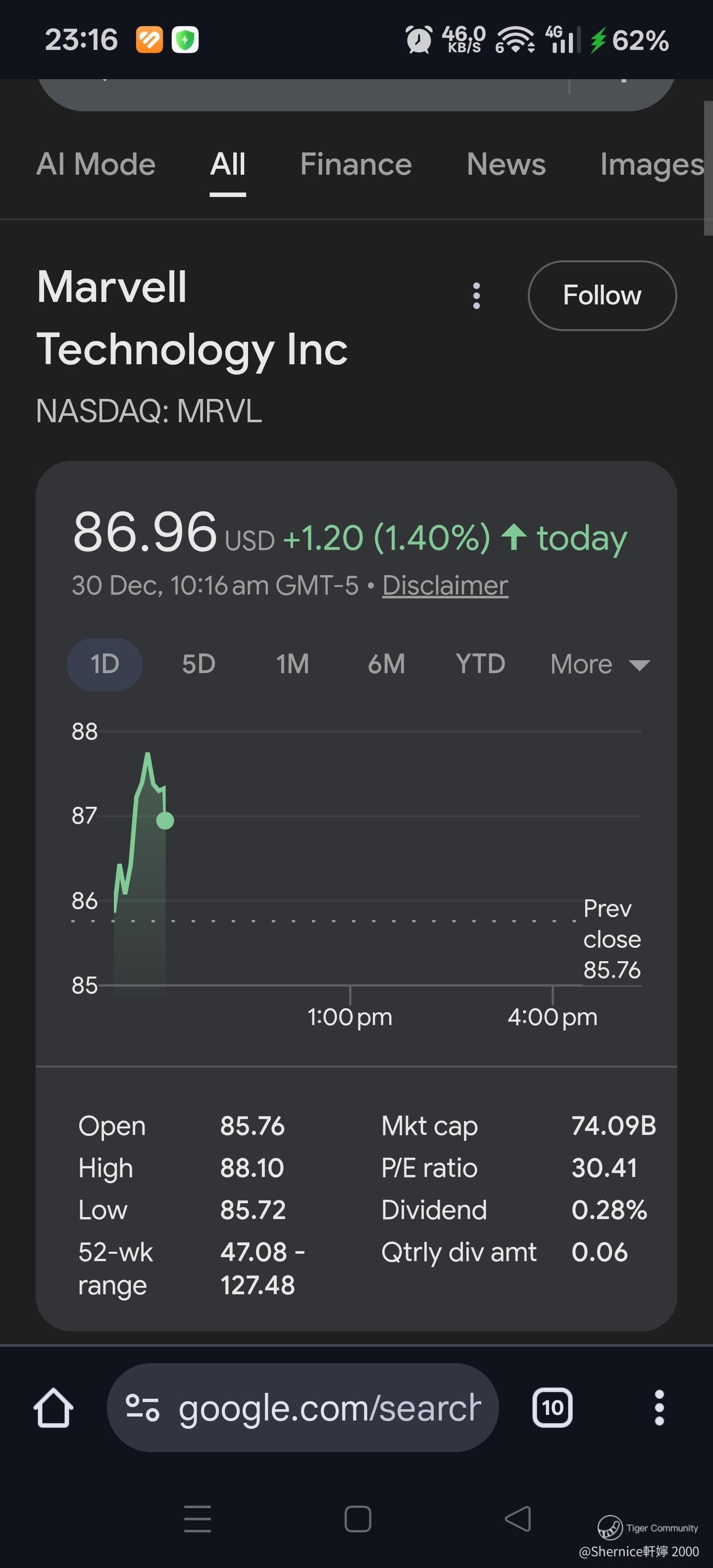Follow Marvell Technology stock
This screenshot has height=1568, width=713.
(x=602, y=296)
